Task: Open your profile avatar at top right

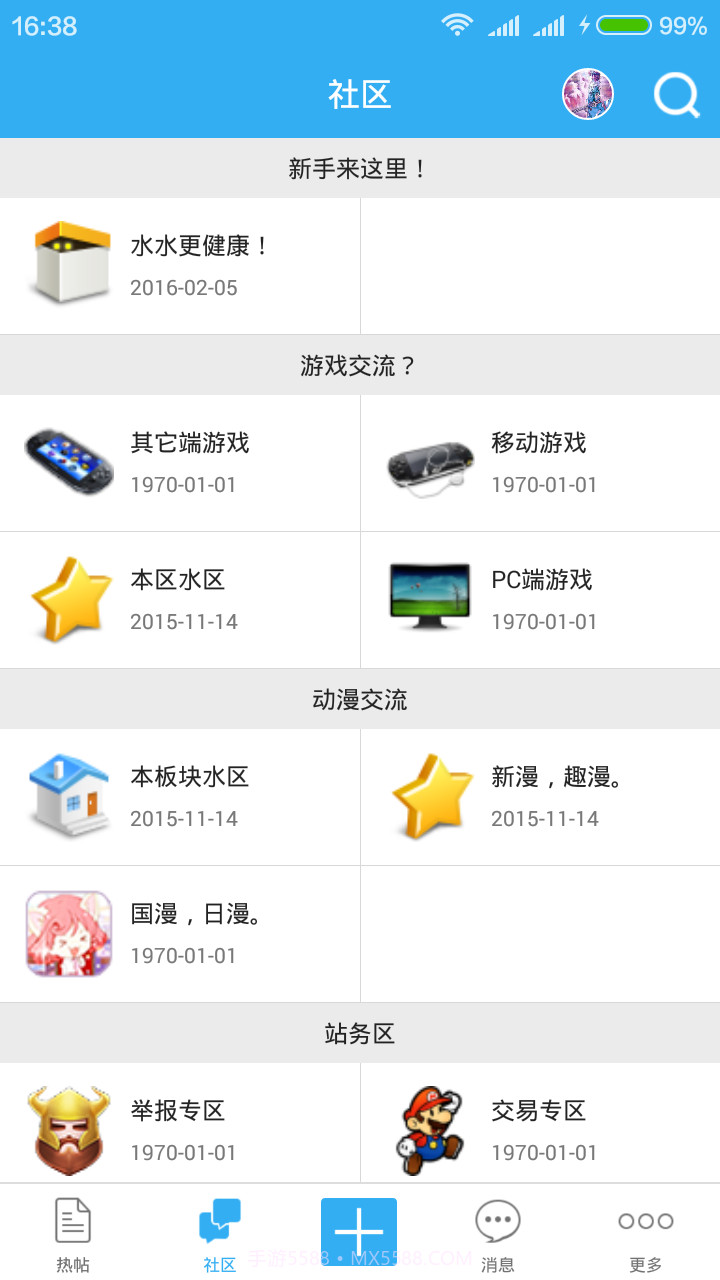Action: tap(589, 95)
